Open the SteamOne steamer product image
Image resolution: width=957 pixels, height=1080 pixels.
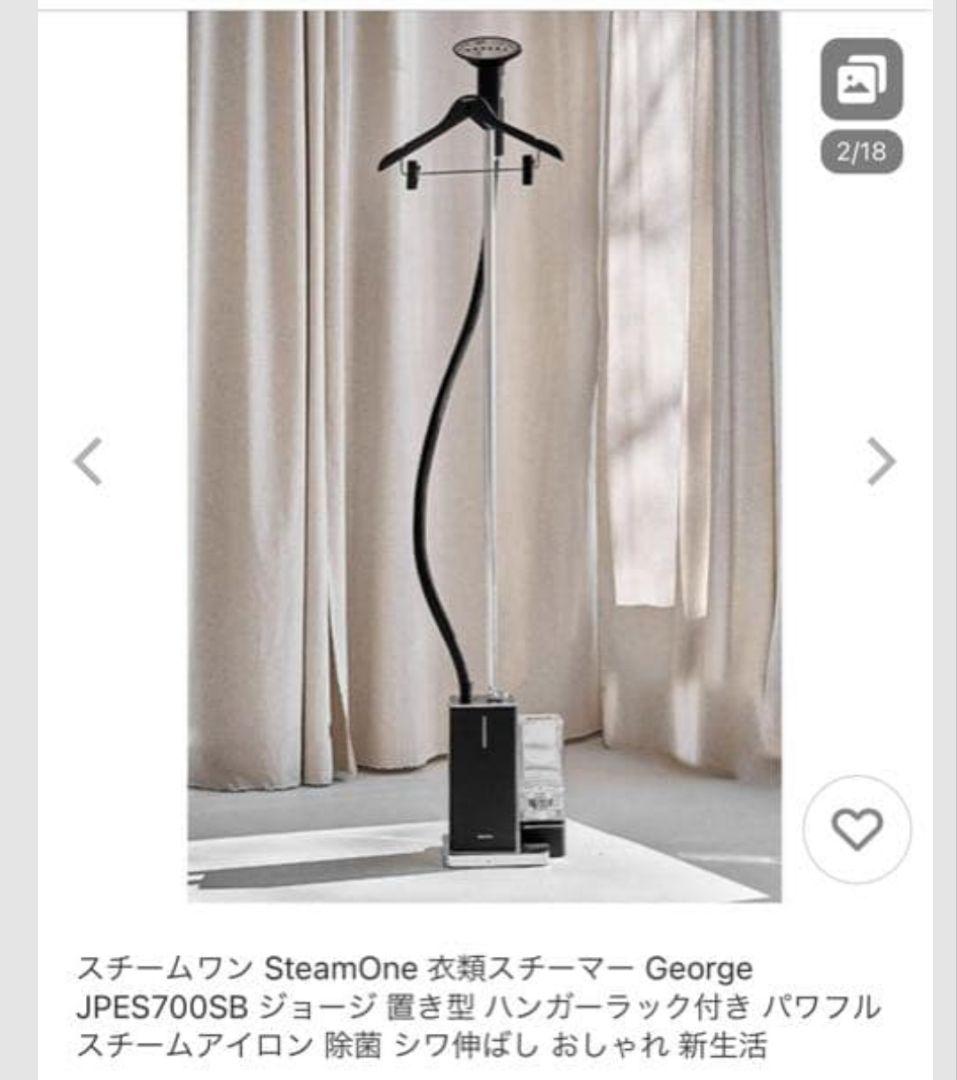[484, 456]
